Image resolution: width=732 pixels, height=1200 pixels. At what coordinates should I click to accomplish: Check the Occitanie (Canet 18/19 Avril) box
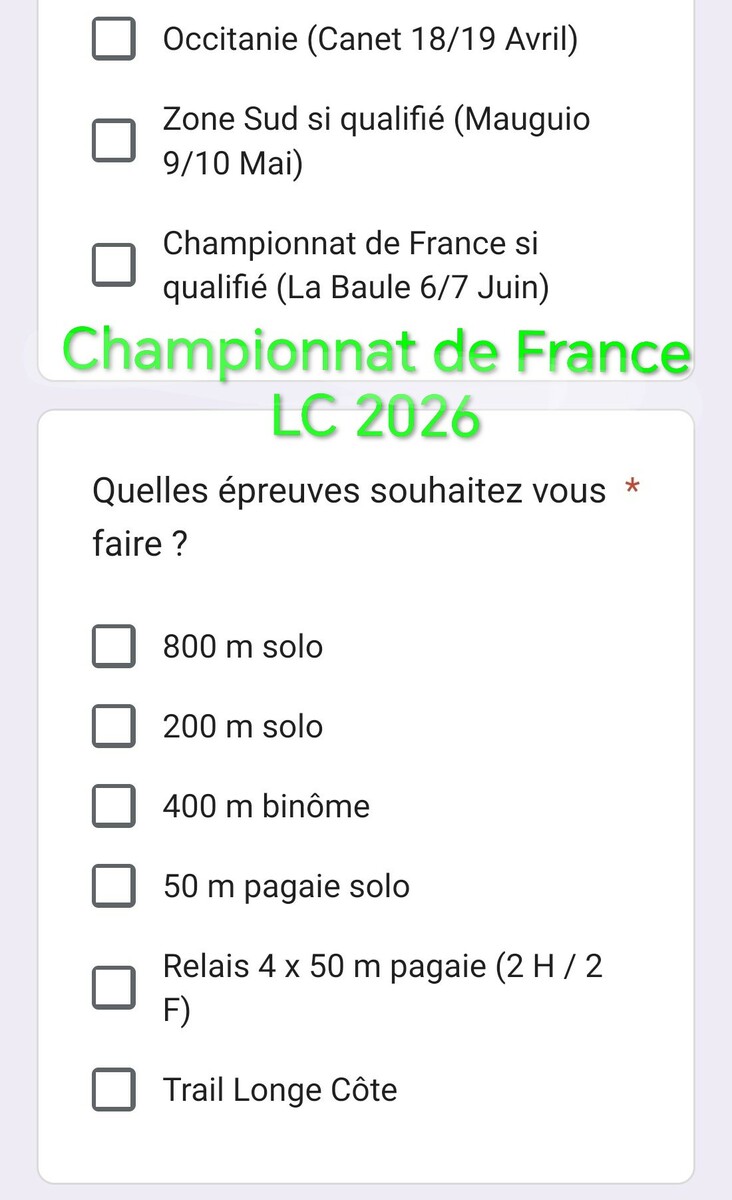(x=114, y=40)
